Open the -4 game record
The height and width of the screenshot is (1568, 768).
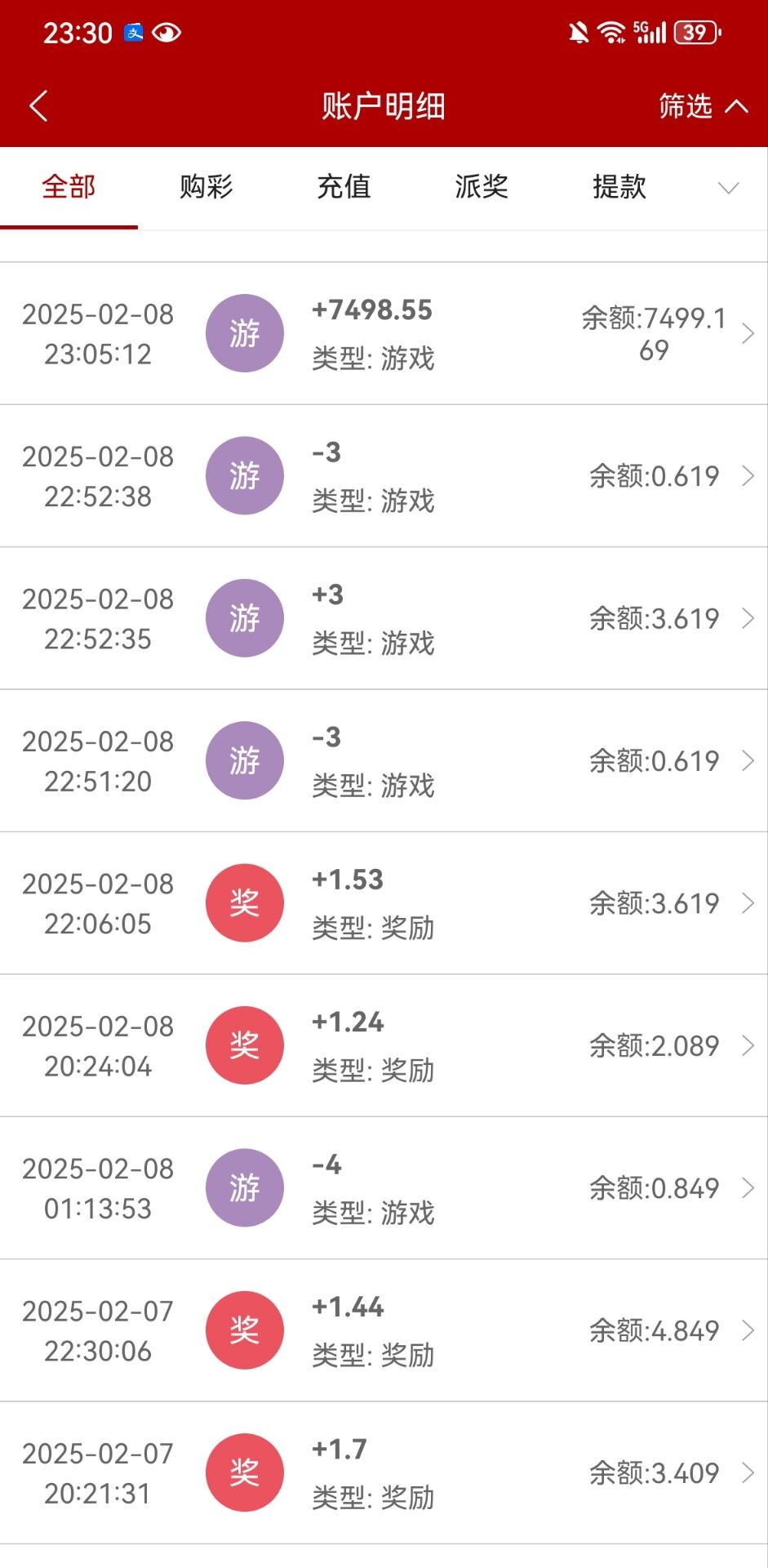click(x=384, y=1187)
